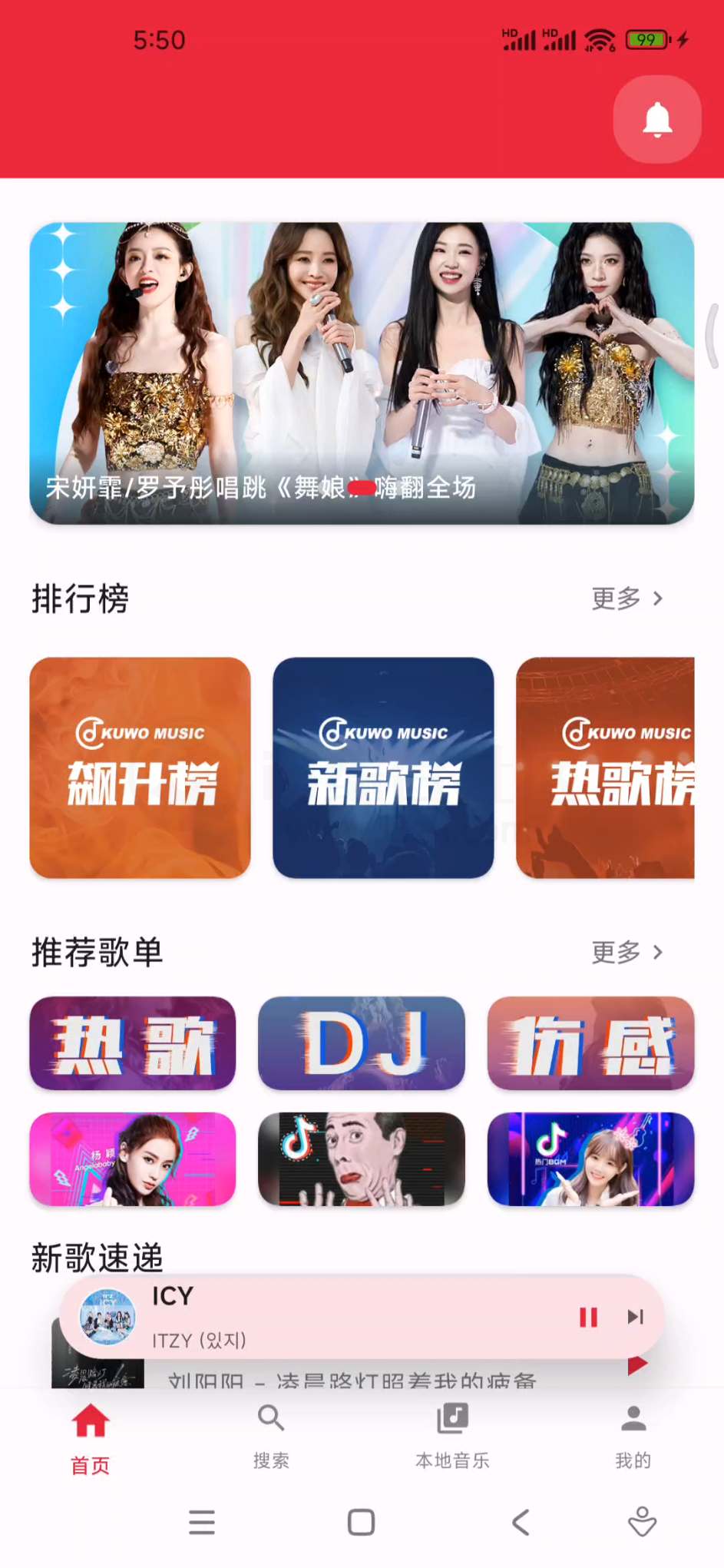This screenshot has height=1568, width=724.
Task: Open the ICY album art thumbnail
Action: tap(106, 1316)
